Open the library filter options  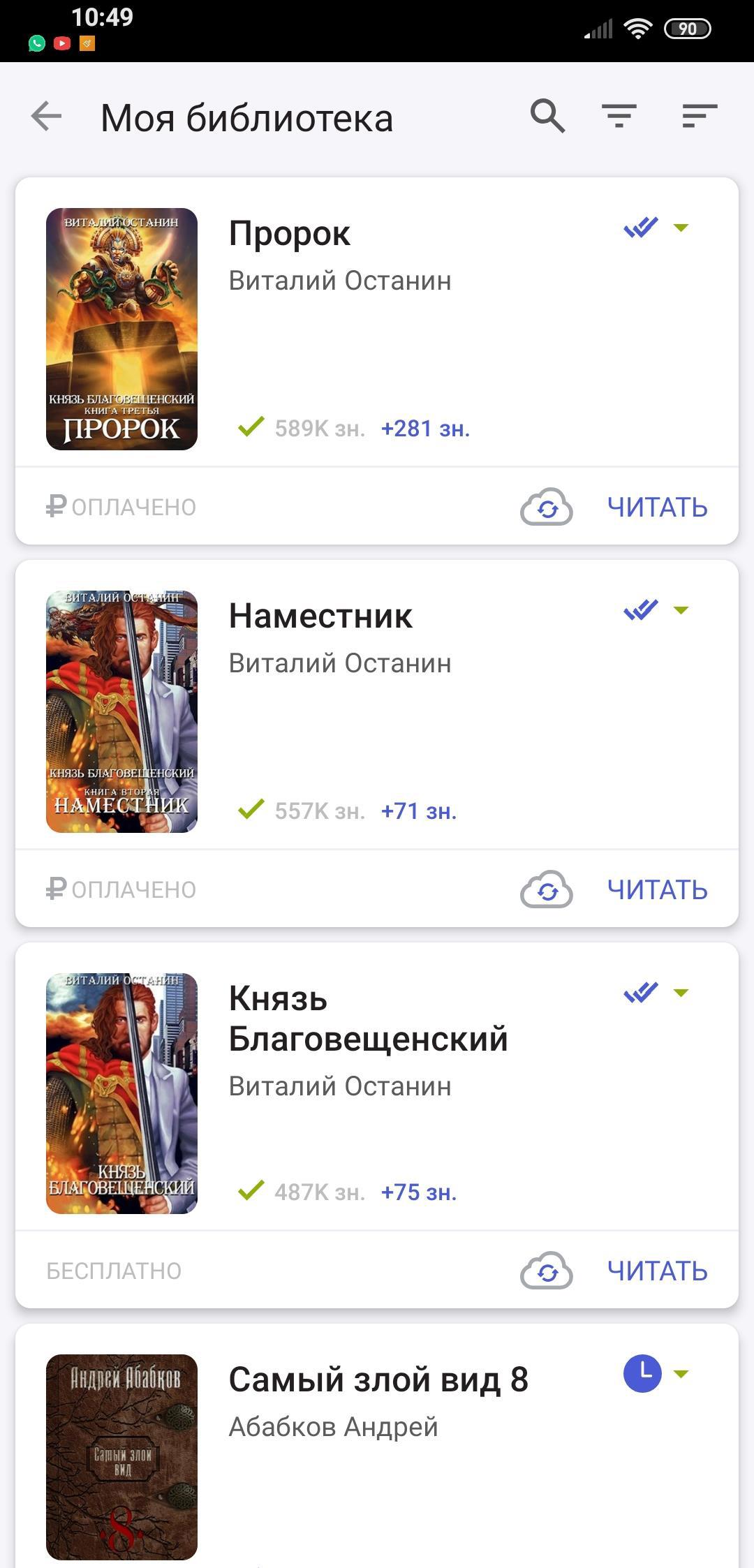pyautogui.click(x=619, y=116)
